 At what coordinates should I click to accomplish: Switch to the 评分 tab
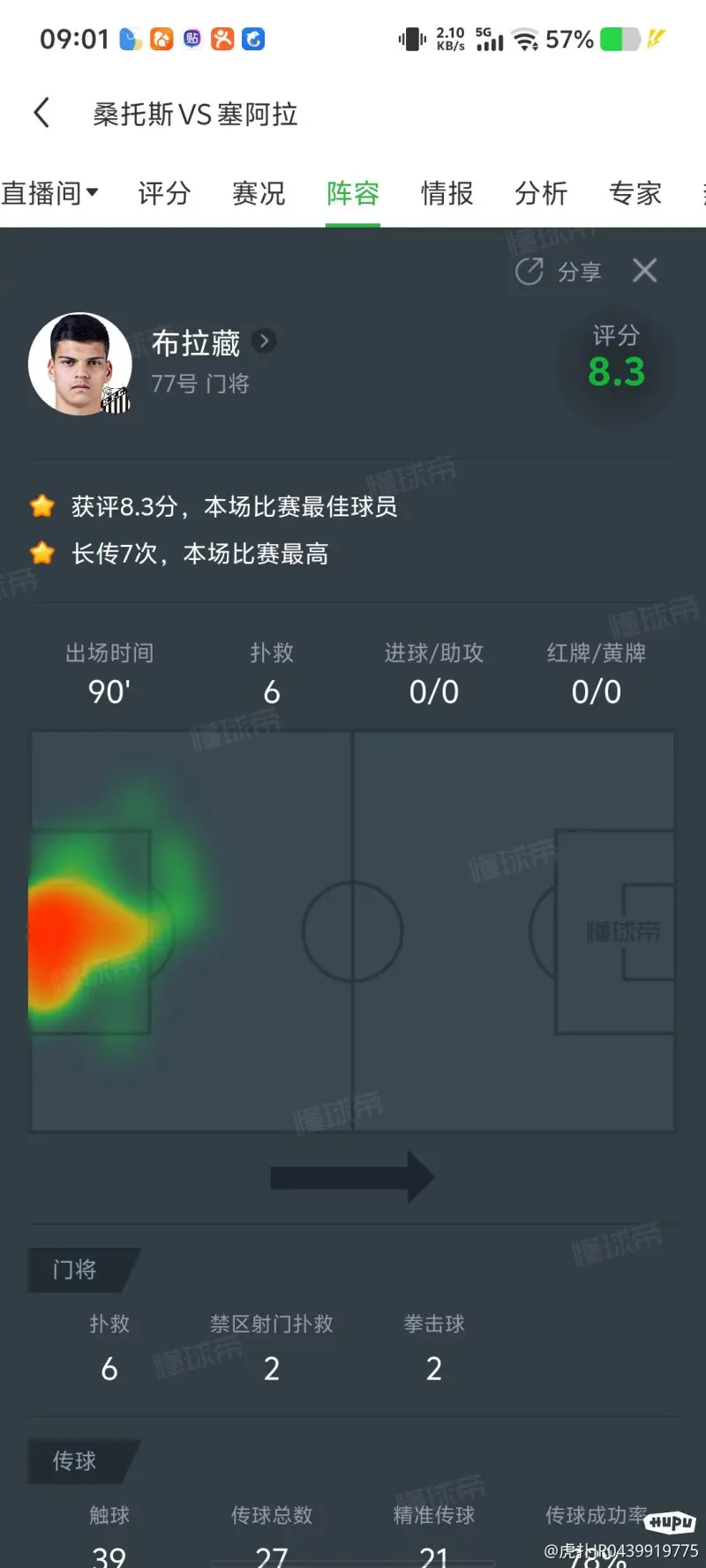164,193
